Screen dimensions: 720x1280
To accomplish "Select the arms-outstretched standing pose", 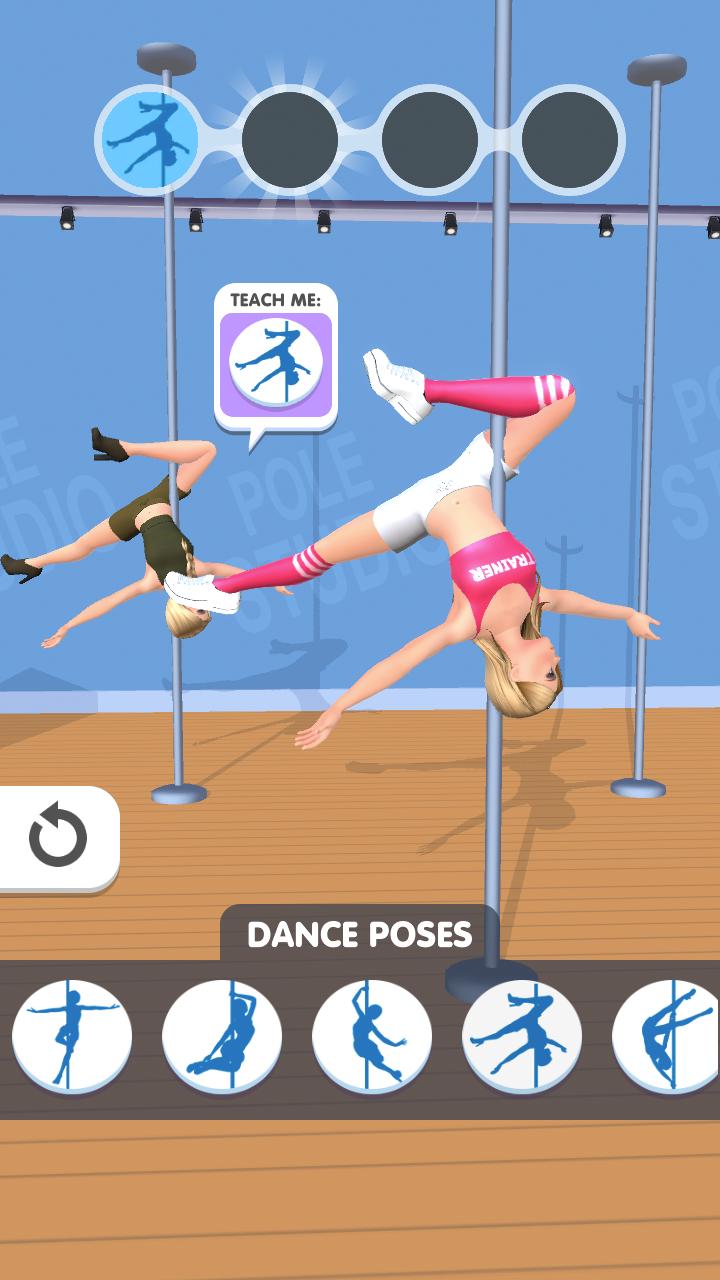I will pos(72,1035).
